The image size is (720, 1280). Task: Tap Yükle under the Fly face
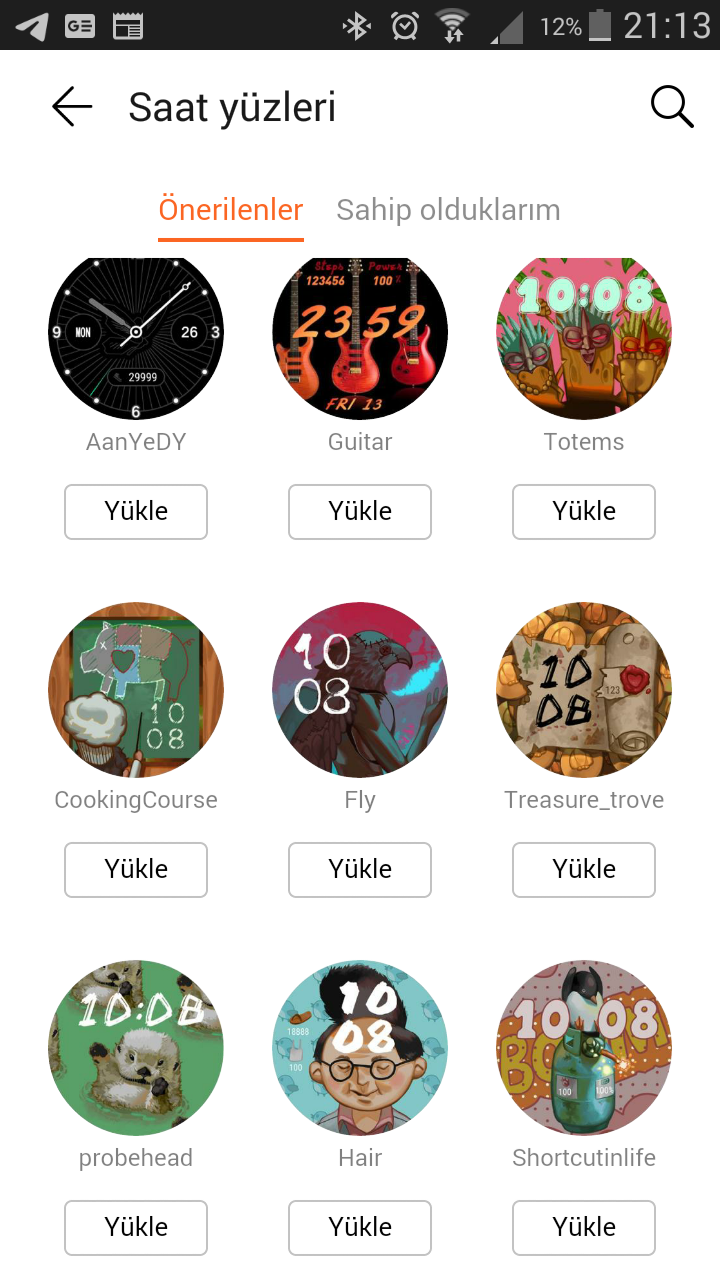point(360,870)
